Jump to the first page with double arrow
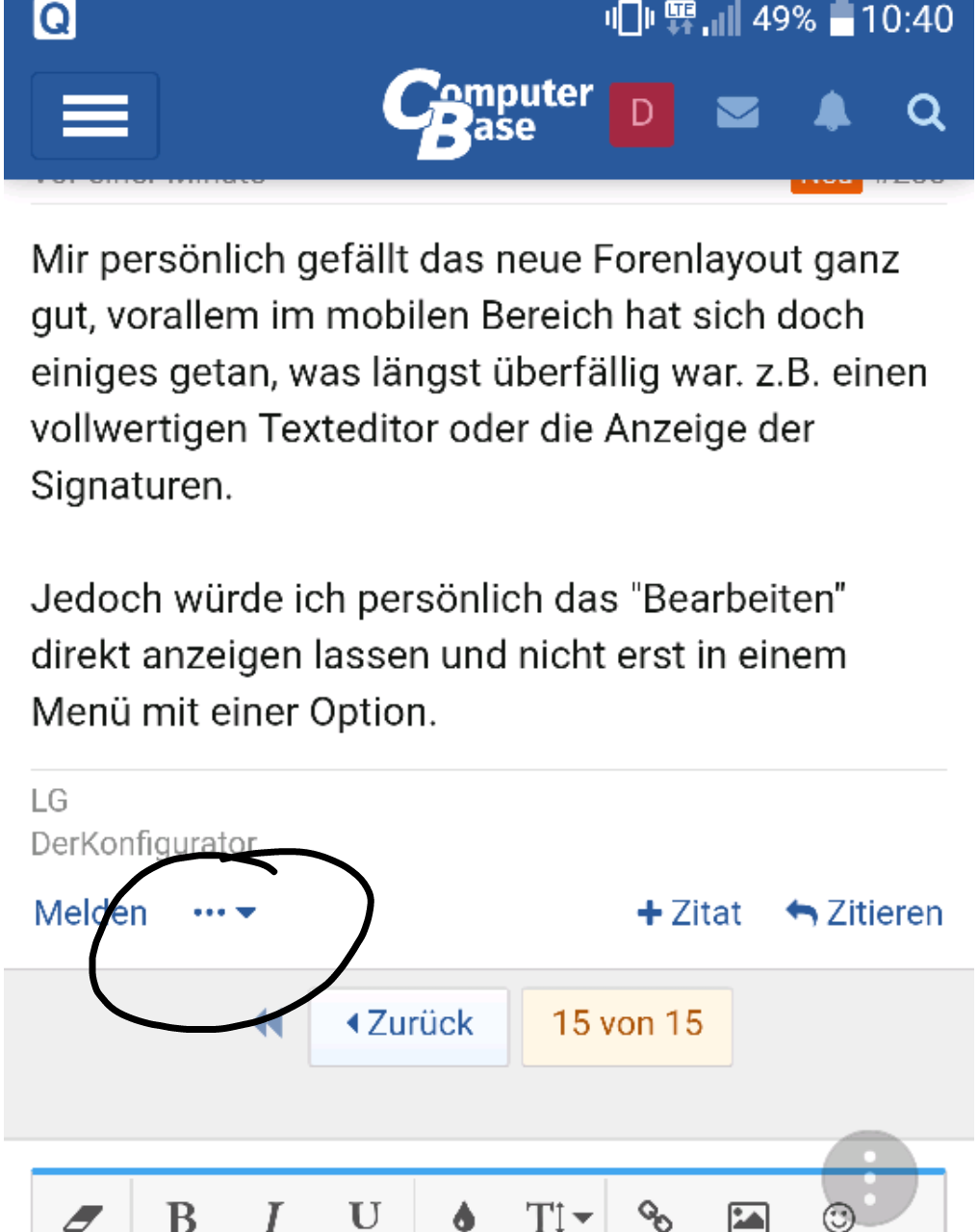This screenshot has width=978, height=1232. [270, 1024]
